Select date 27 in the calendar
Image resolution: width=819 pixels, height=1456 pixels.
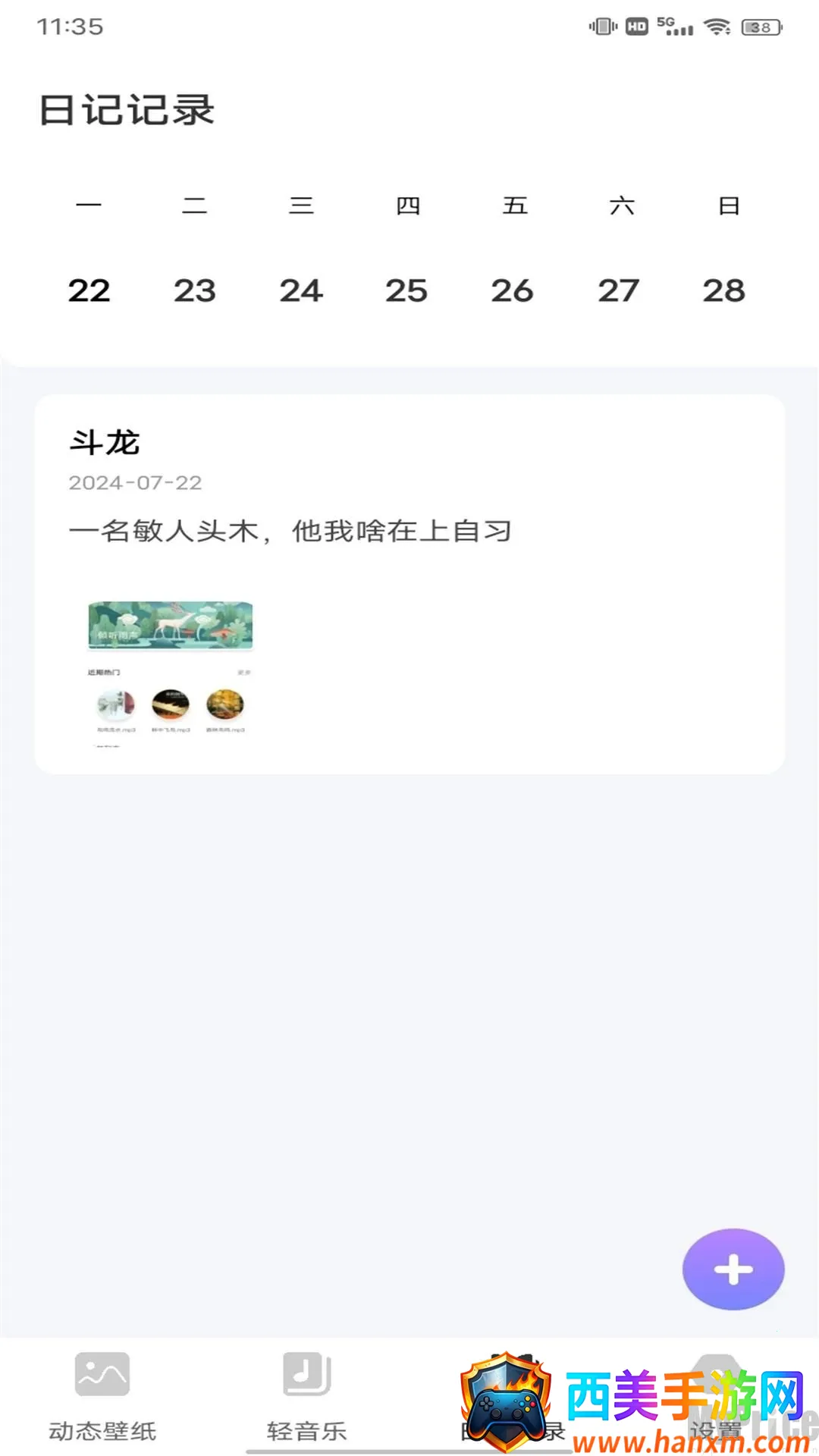619,290
